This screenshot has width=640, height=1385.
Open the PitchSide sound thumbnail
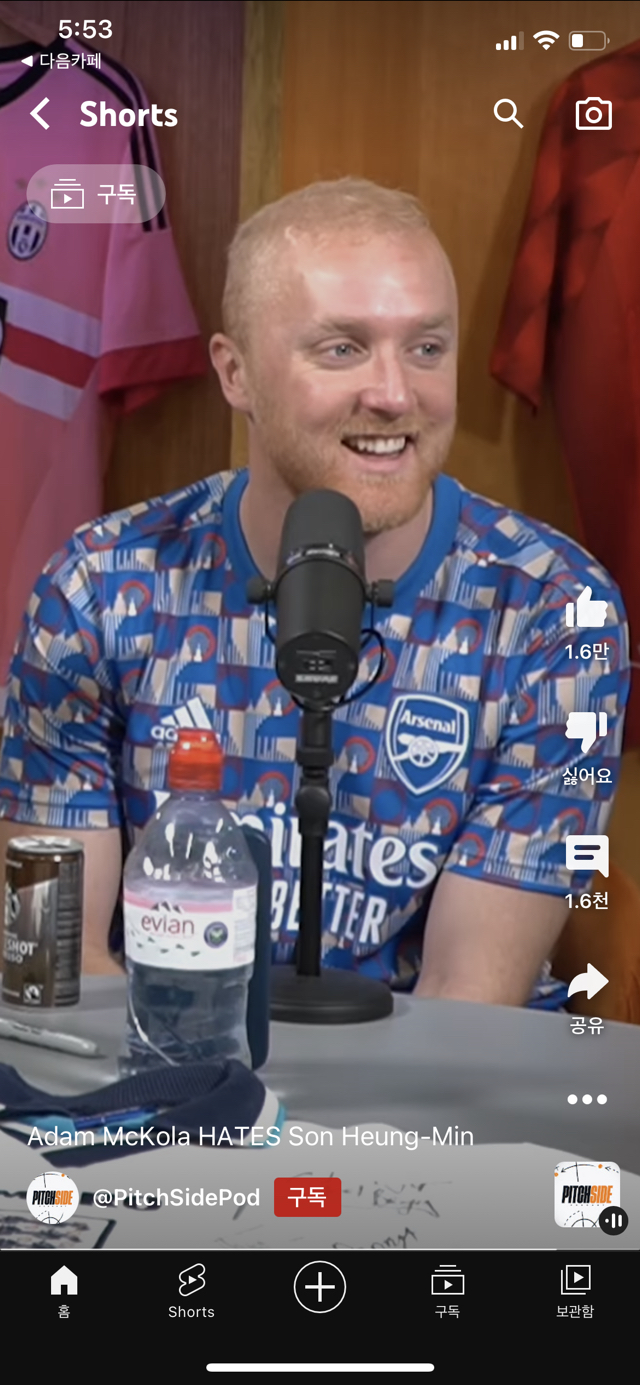click(x=587, y=1194)
